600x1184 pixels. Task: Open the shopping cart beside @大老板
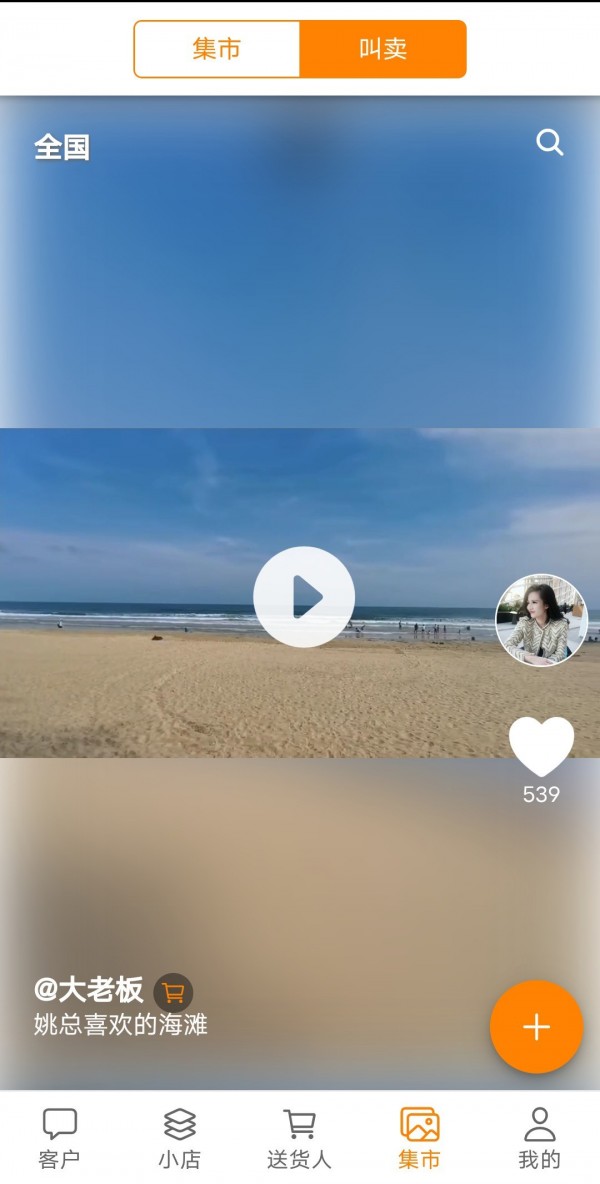(173, 992)
